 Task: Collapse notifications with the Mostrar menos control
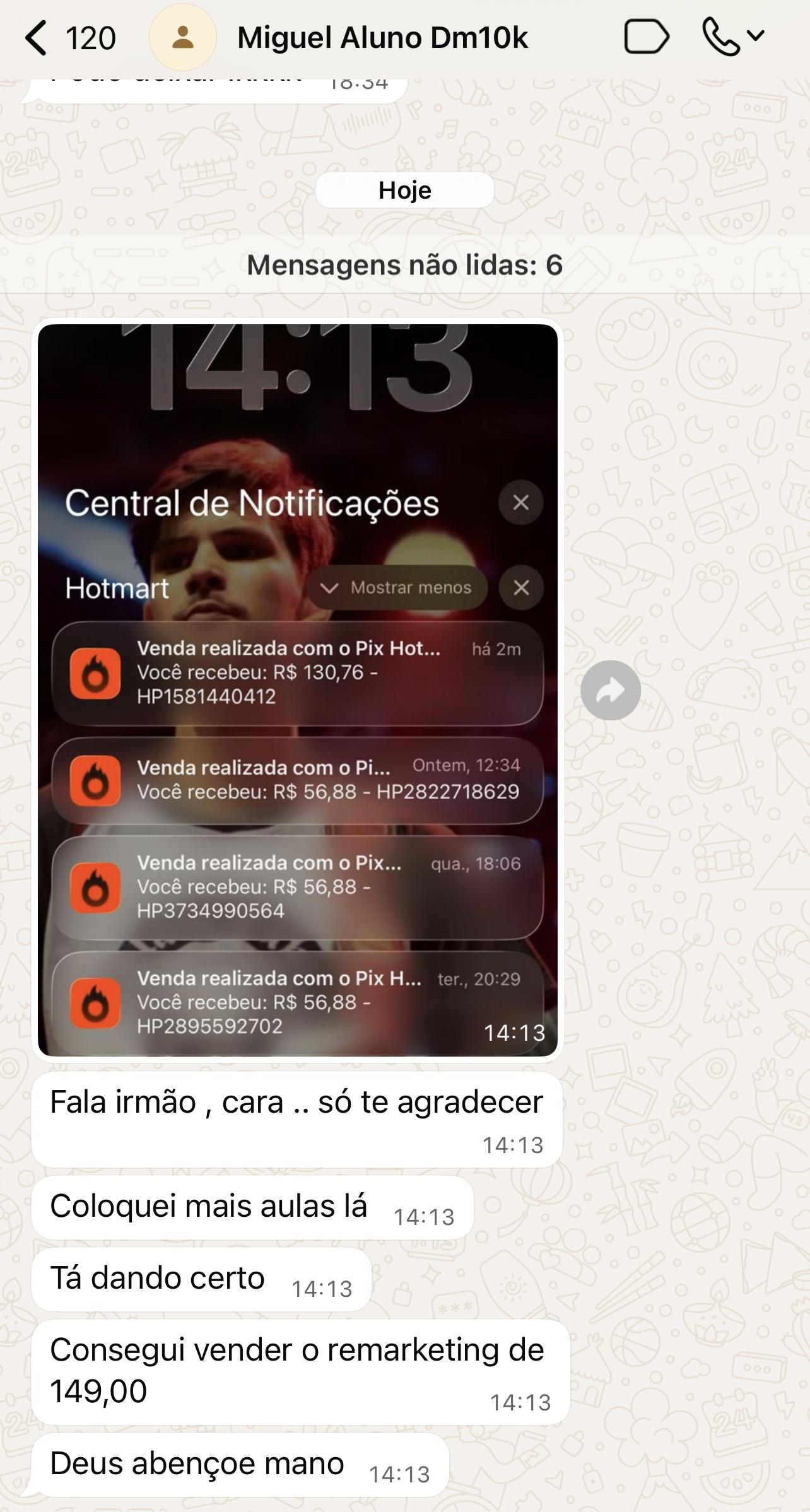pos(397,588)
